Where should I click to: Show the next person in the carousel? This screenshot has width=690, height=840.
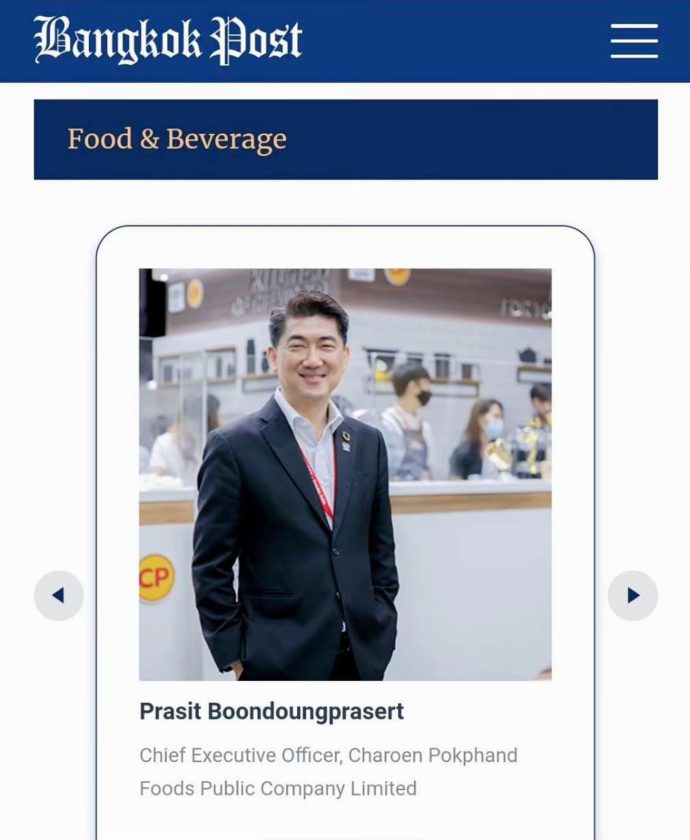click(632, 596)
